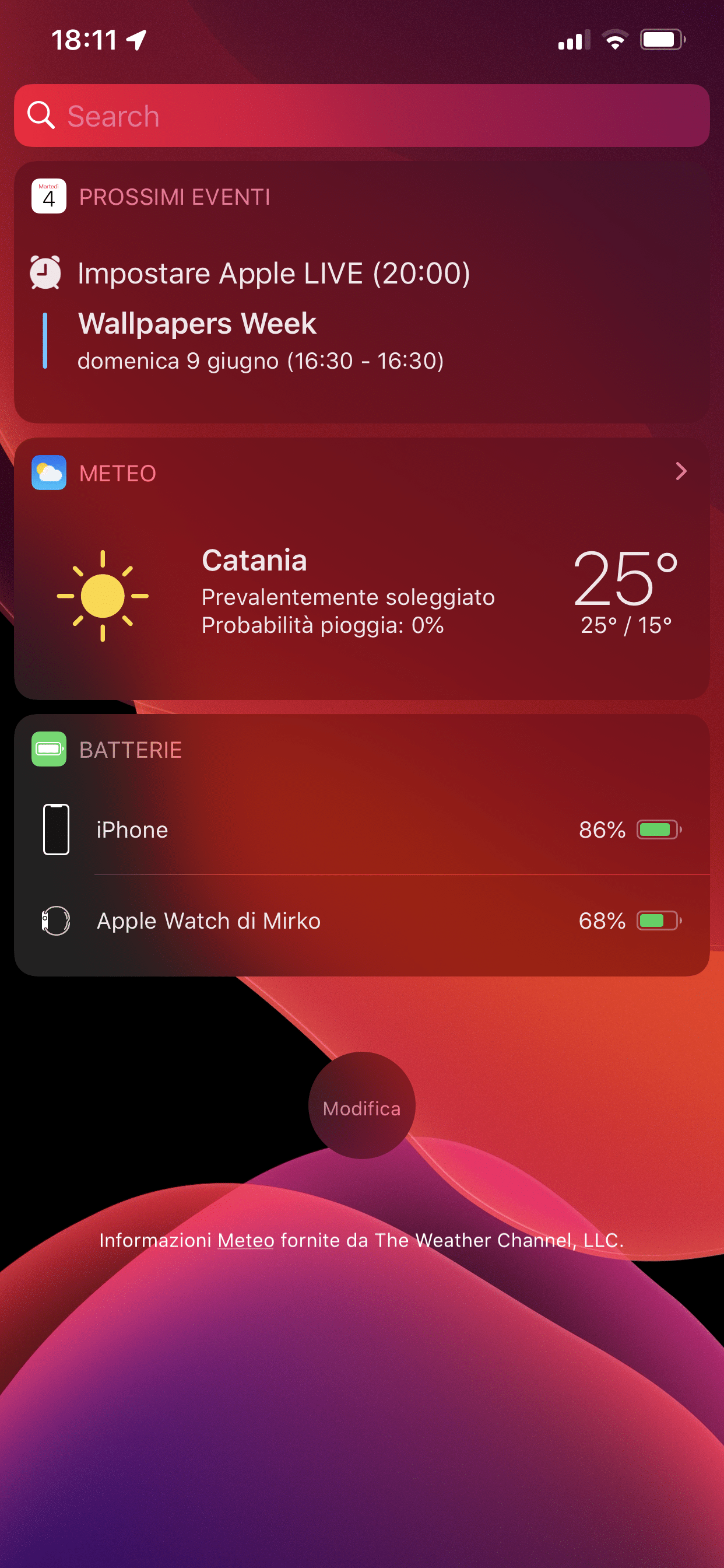Open the Prossimi Eventi calendar widget header
The image size is (724, 1568).
(174, 197)
